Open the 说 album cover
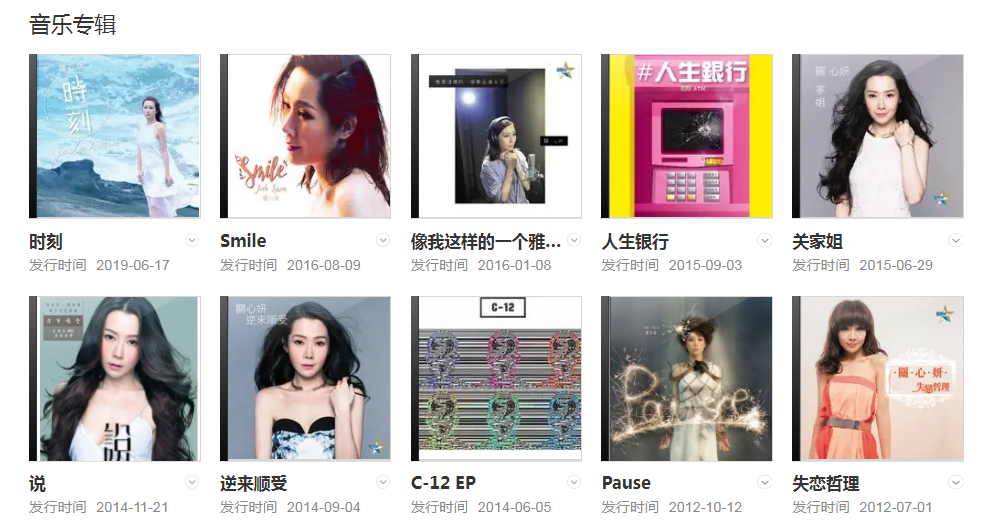This screenshot has width=983, height=525. click(x=115, y=378)
